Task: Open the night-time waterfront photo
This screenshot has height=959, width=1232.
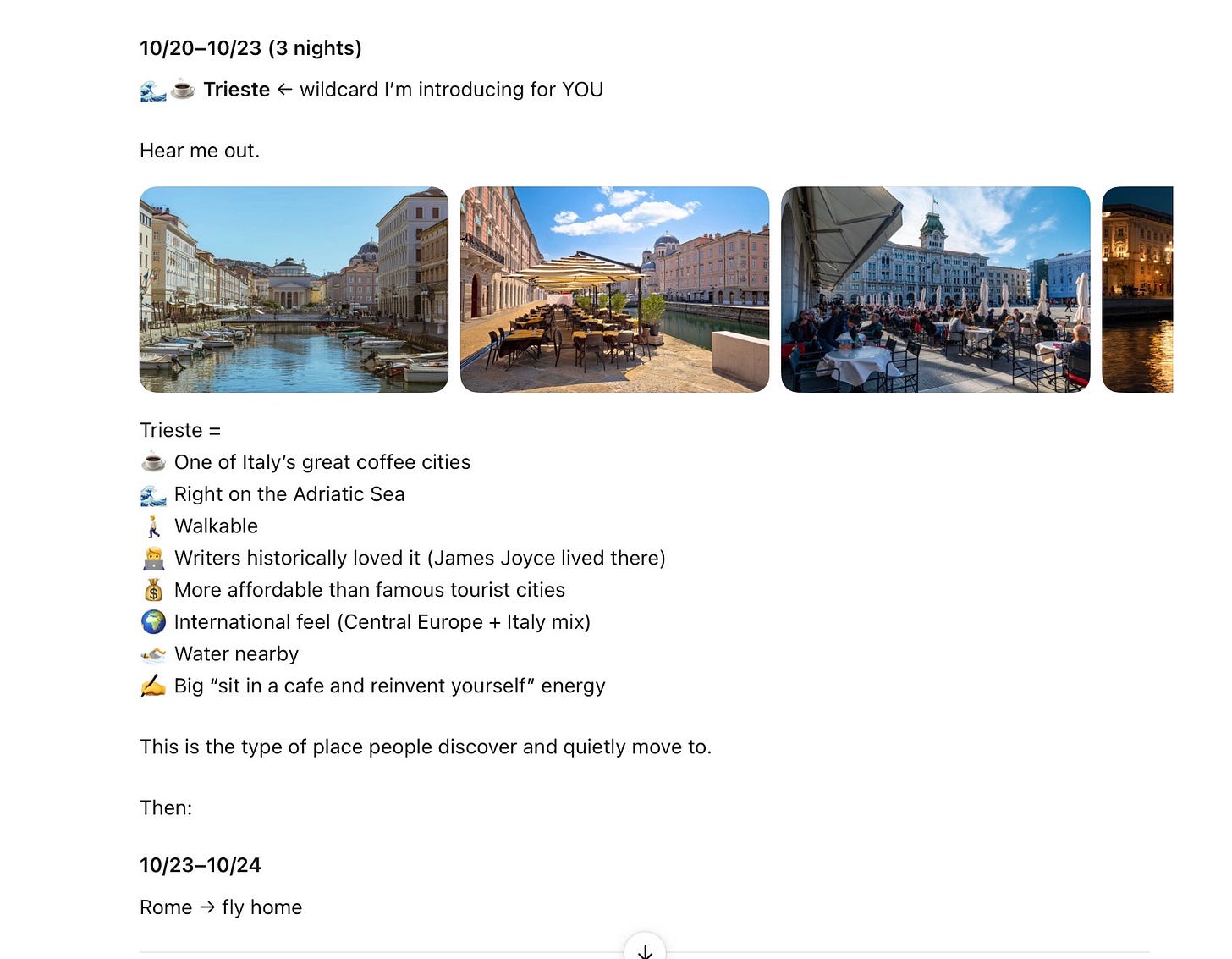Action: (x=1137, y=289)
